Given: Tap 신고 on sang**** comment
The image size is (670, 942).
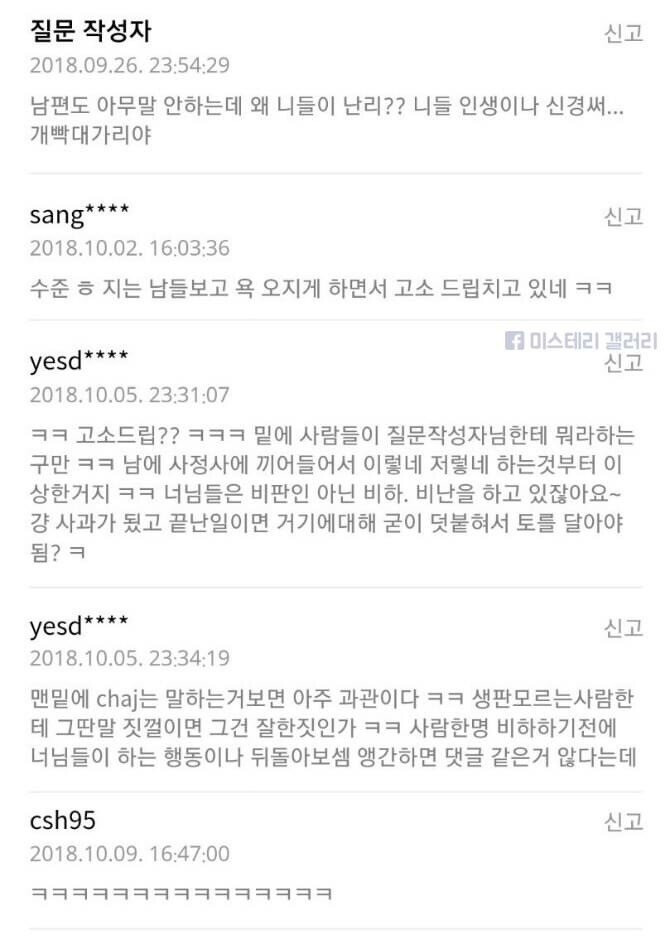Looking at the screenshot, I should [x=623, y=216].
